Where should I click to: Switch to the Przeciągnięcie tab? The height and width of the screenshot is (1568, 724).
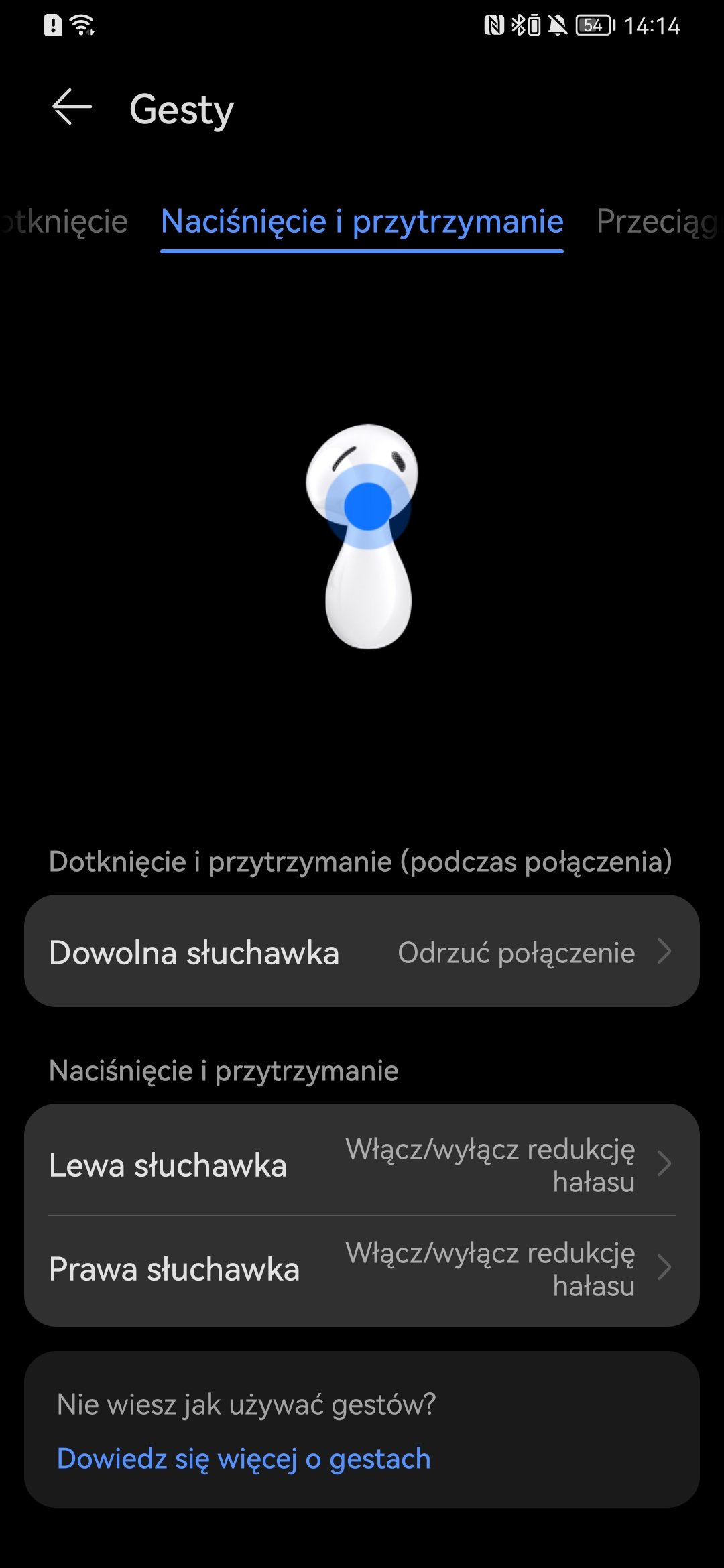pyautogui.click(x=658, y=222)
